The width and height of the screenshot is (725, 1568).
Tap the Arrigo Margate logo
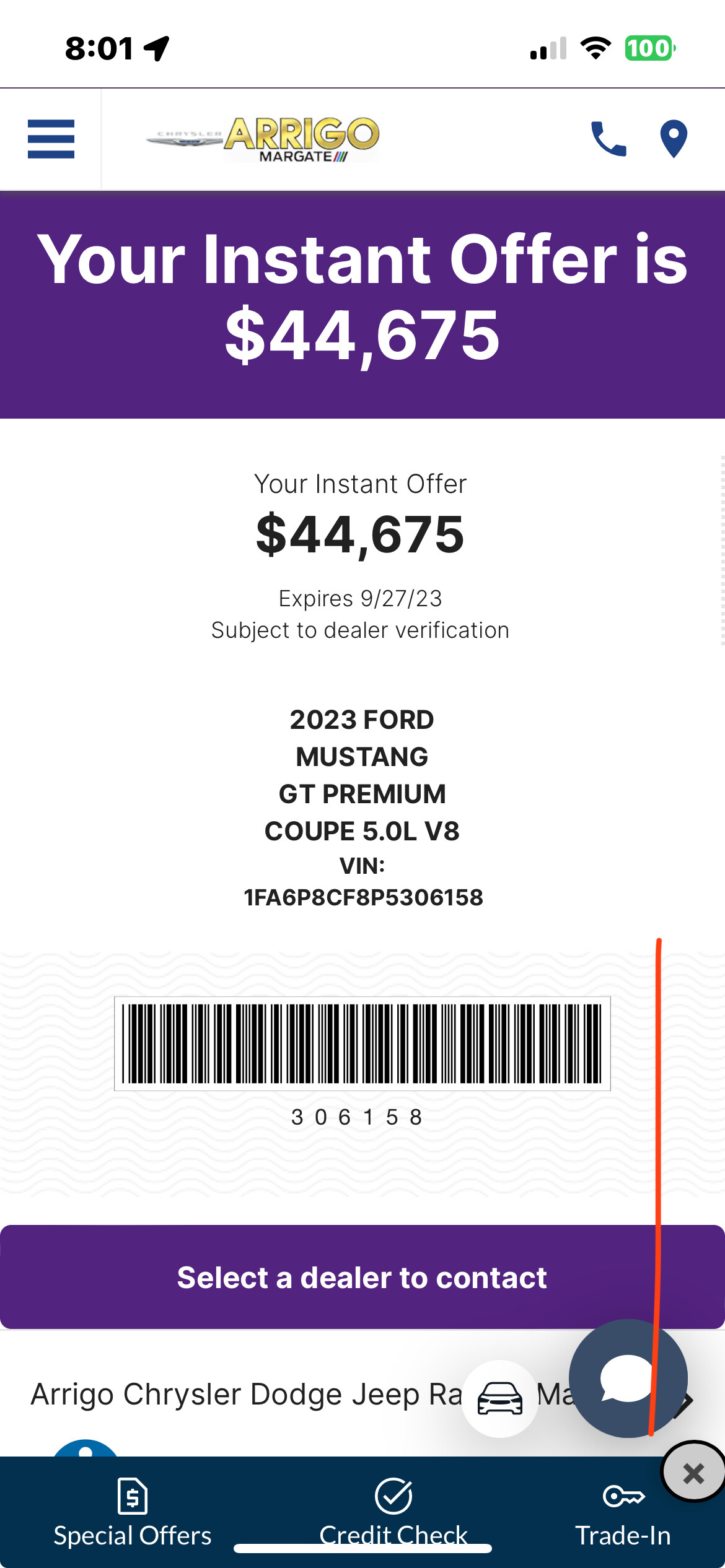(263, 139)
